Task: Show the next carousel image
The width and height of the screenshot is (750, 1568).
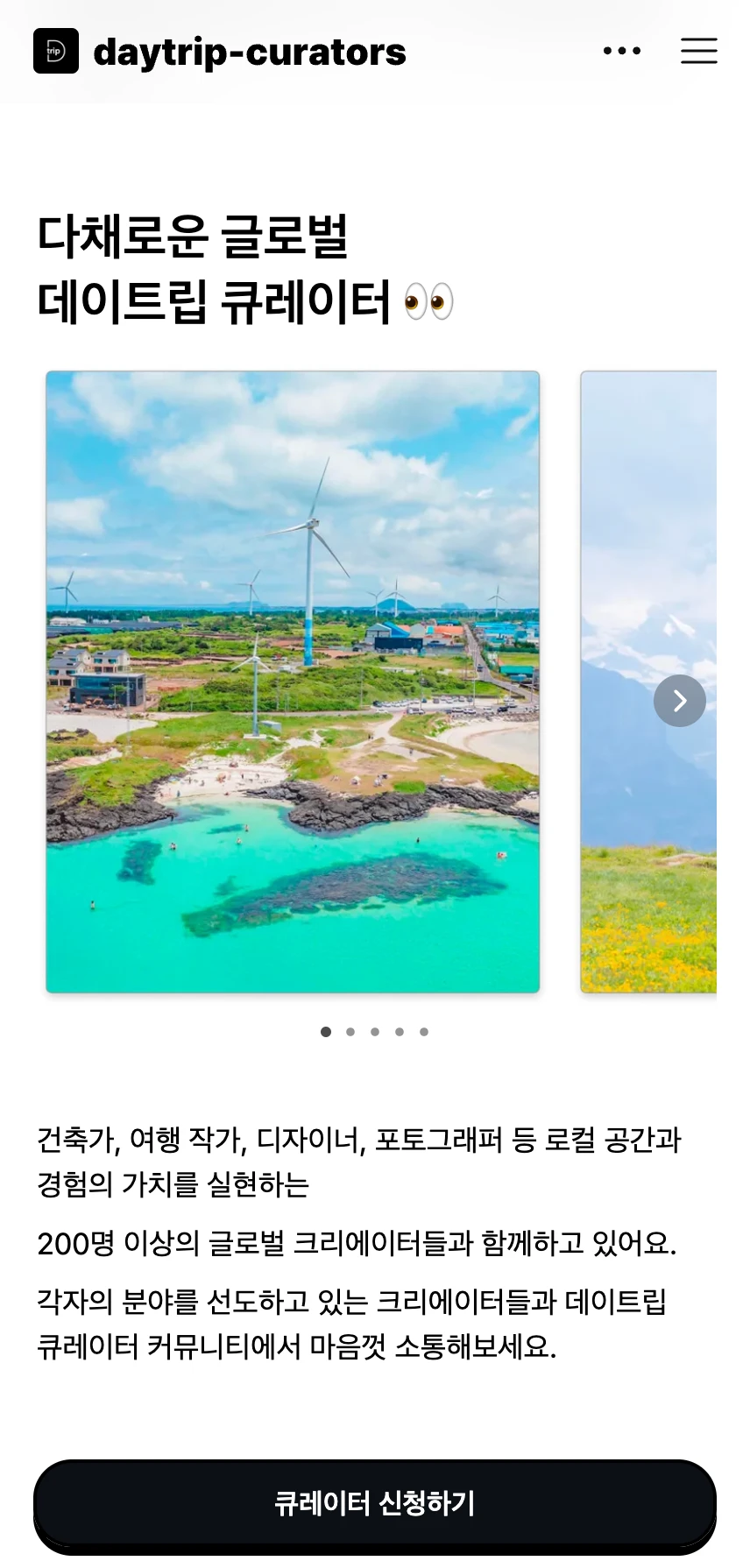Action: pyautogui.click(x=679, y=700)
